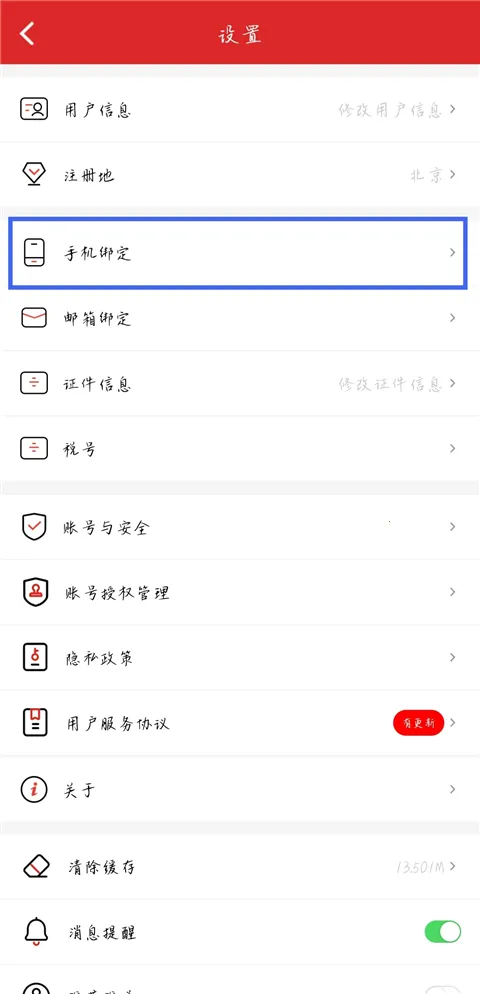Open the 关于 page

pyautogui.click(x=240, y=789)
